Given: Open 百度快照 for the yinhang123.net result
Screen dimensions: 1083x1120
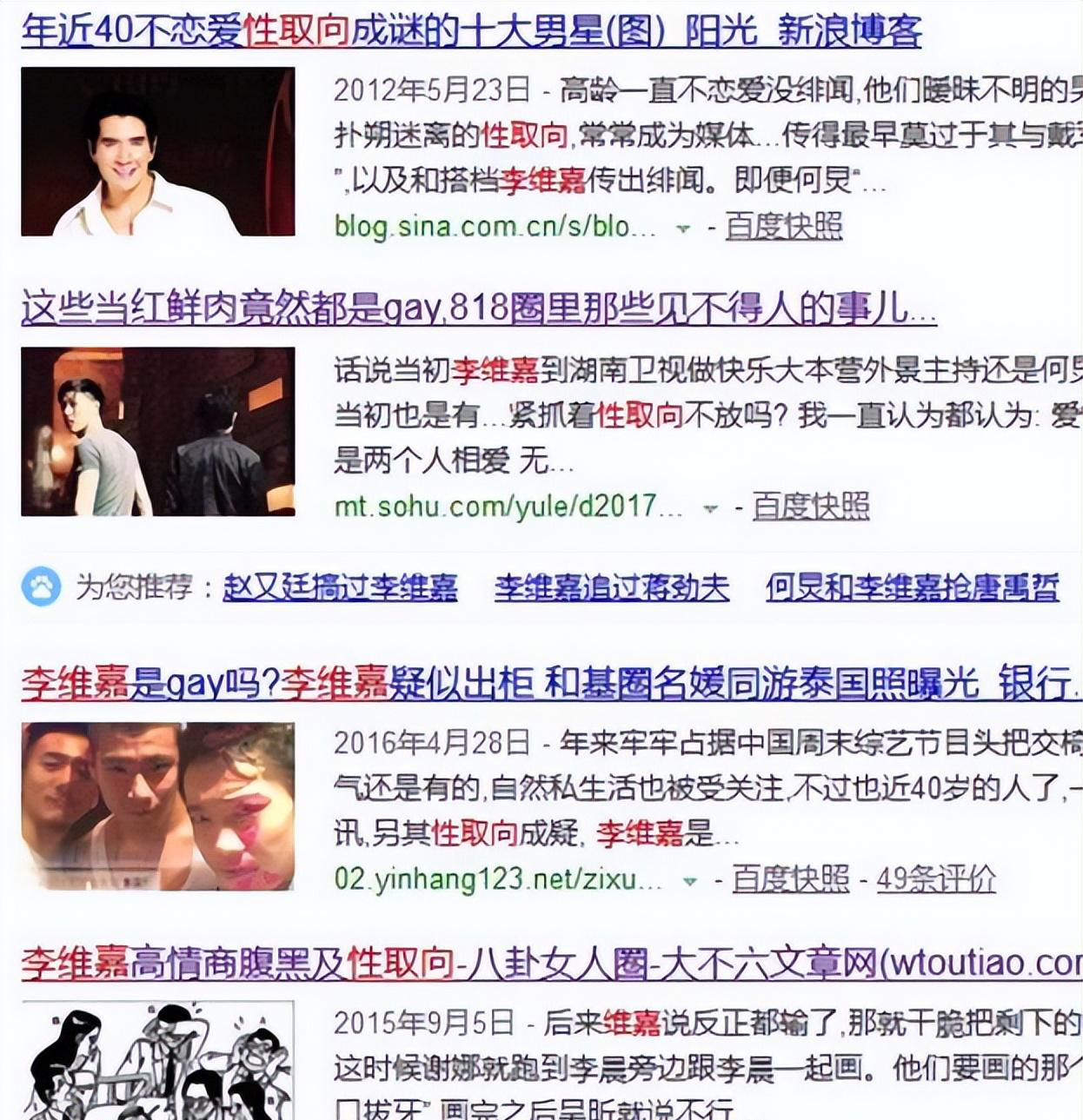Looking at the screenshot, I should pos(790,879).
